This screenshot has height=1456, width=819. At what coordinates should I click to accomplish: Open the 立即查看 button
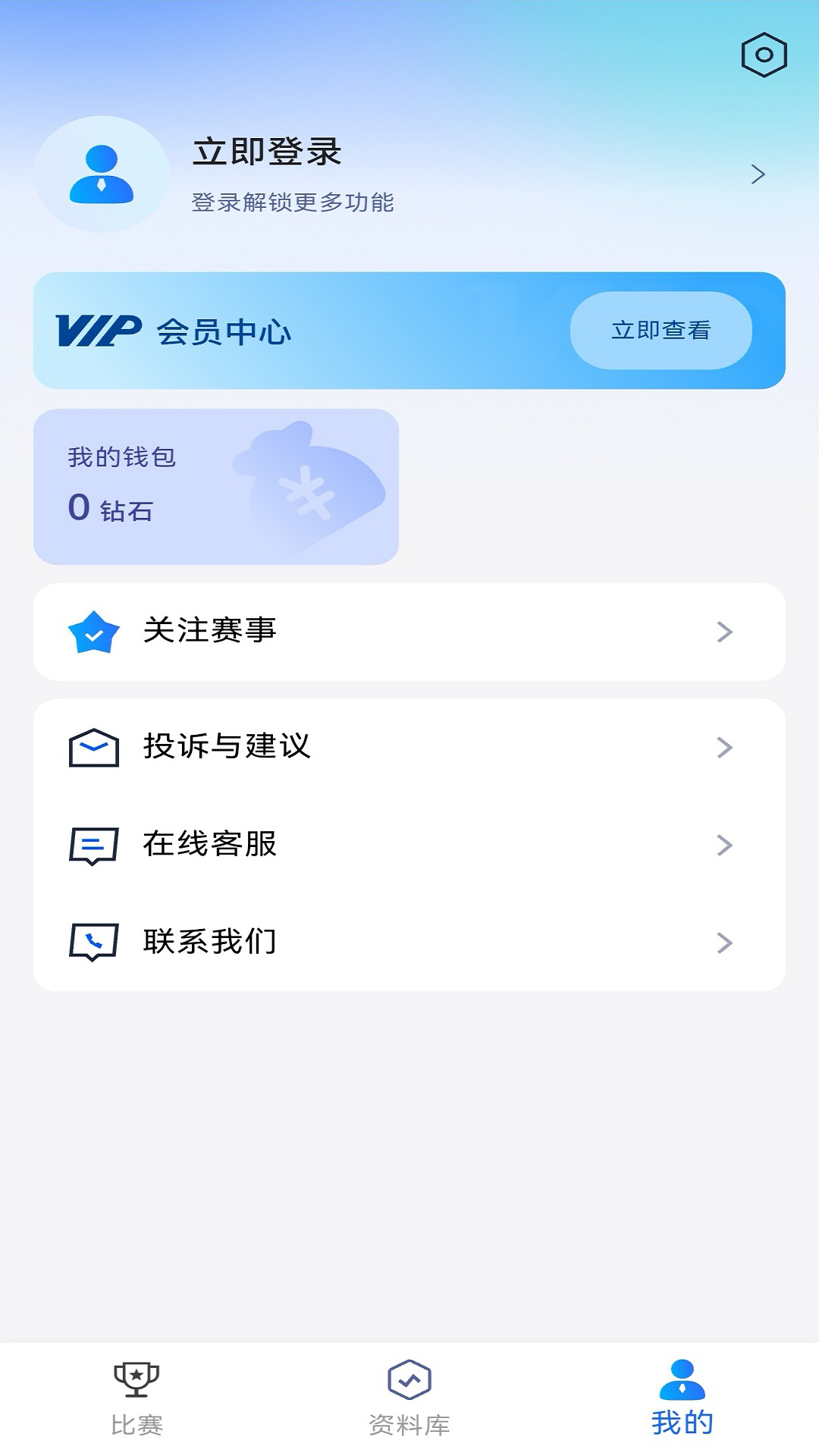point(661,331)
